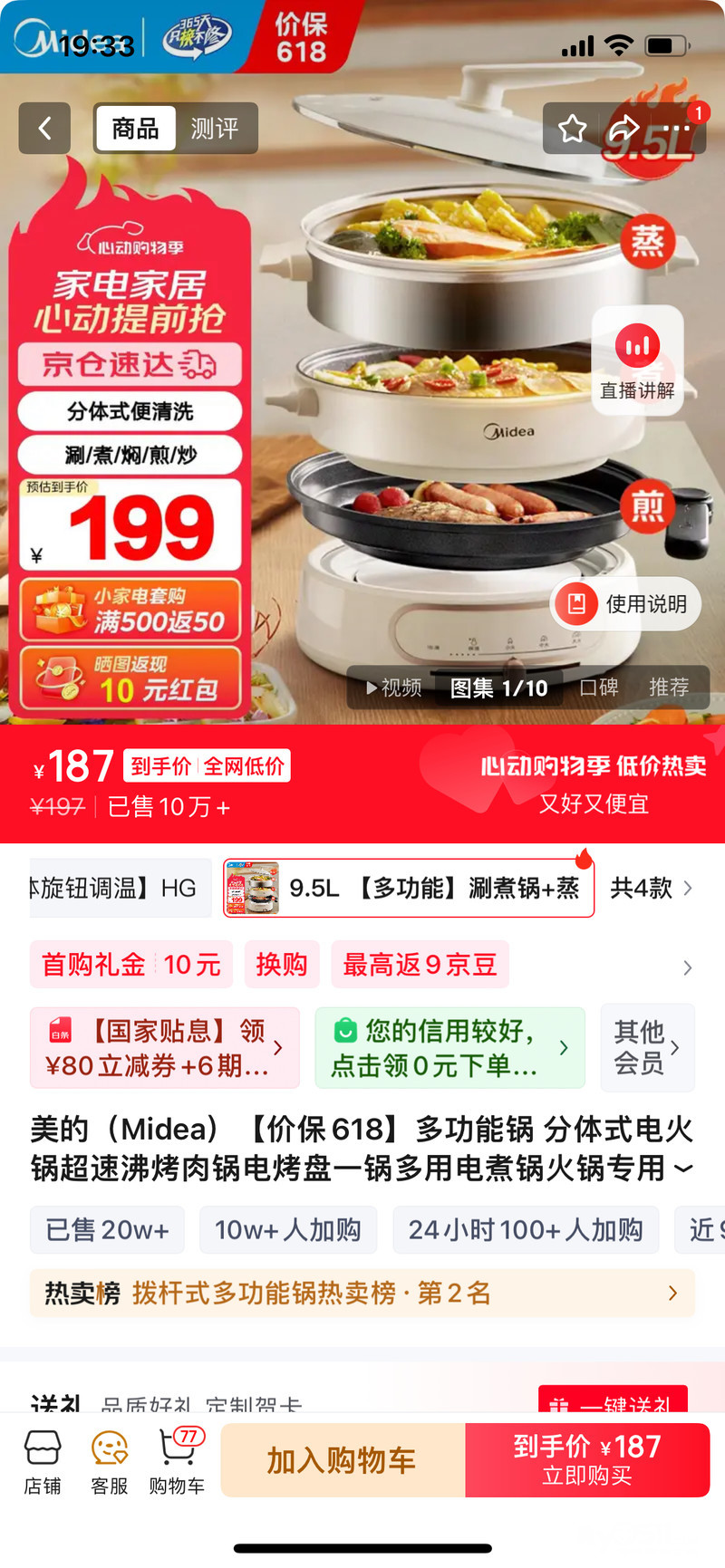Buy now at 到手价 ¥187
Screen dimensions: 725x1568
[587, 1460]
